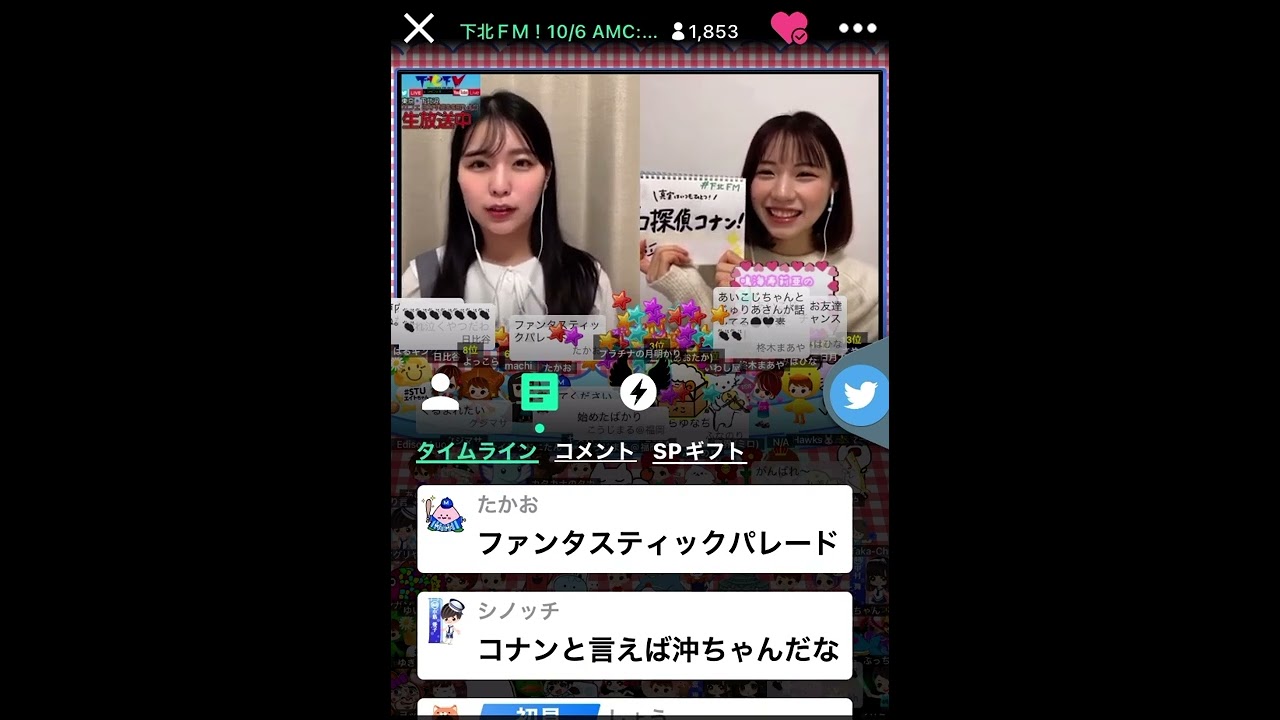Tap the pink heart follow icon
Screen dimensions: 1280x720
(x=788, y=29)
